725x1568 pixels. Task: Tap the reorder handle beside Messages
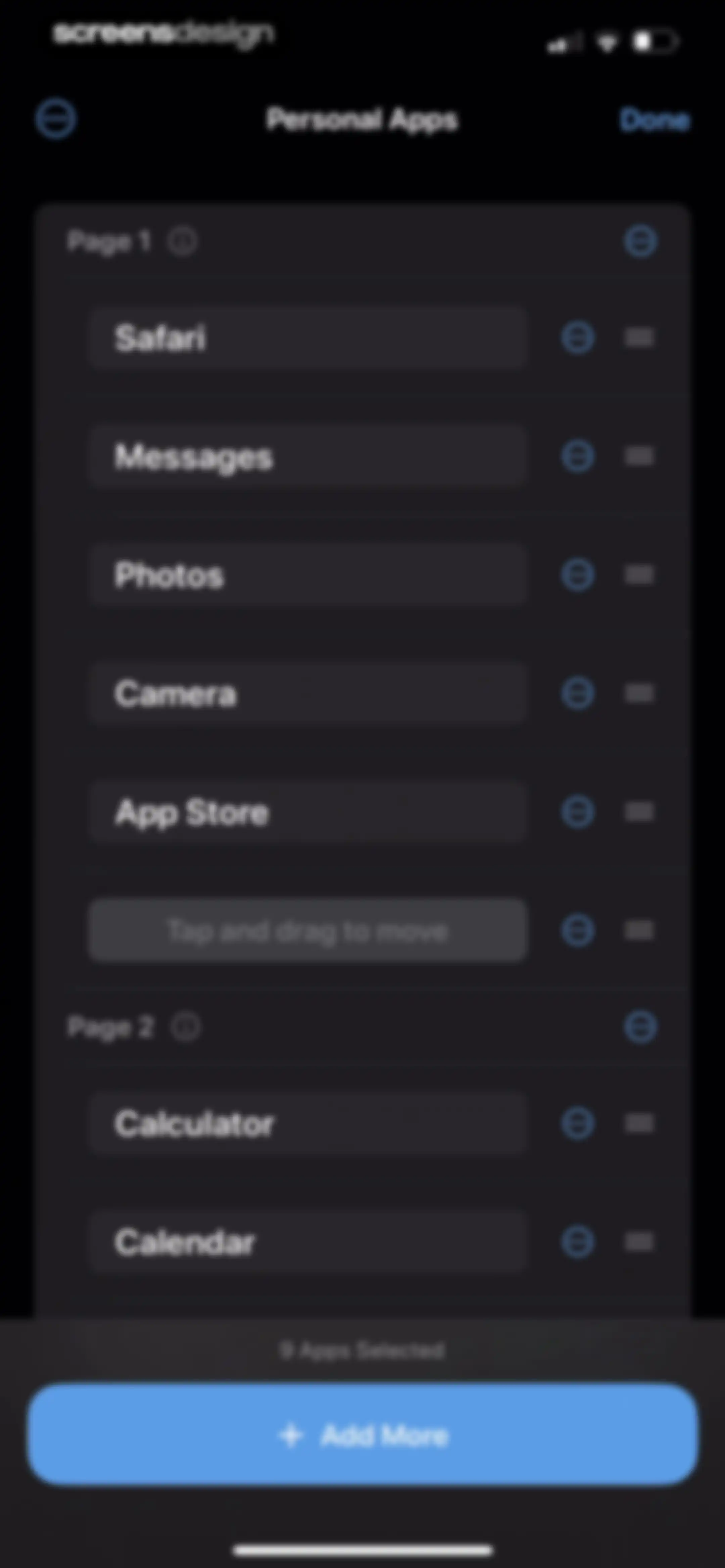pos(639,456)
